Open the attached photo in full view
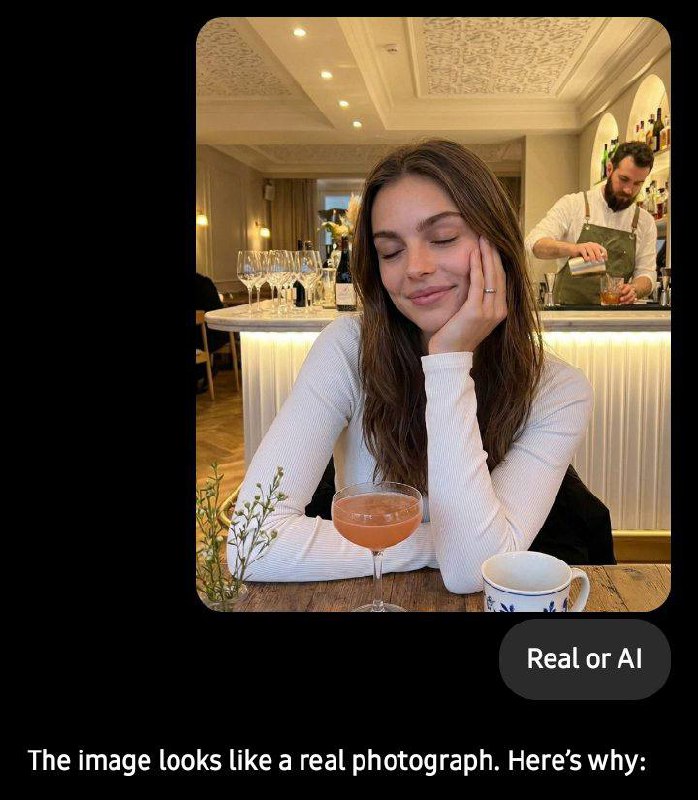698x800 pixels. 433,314
